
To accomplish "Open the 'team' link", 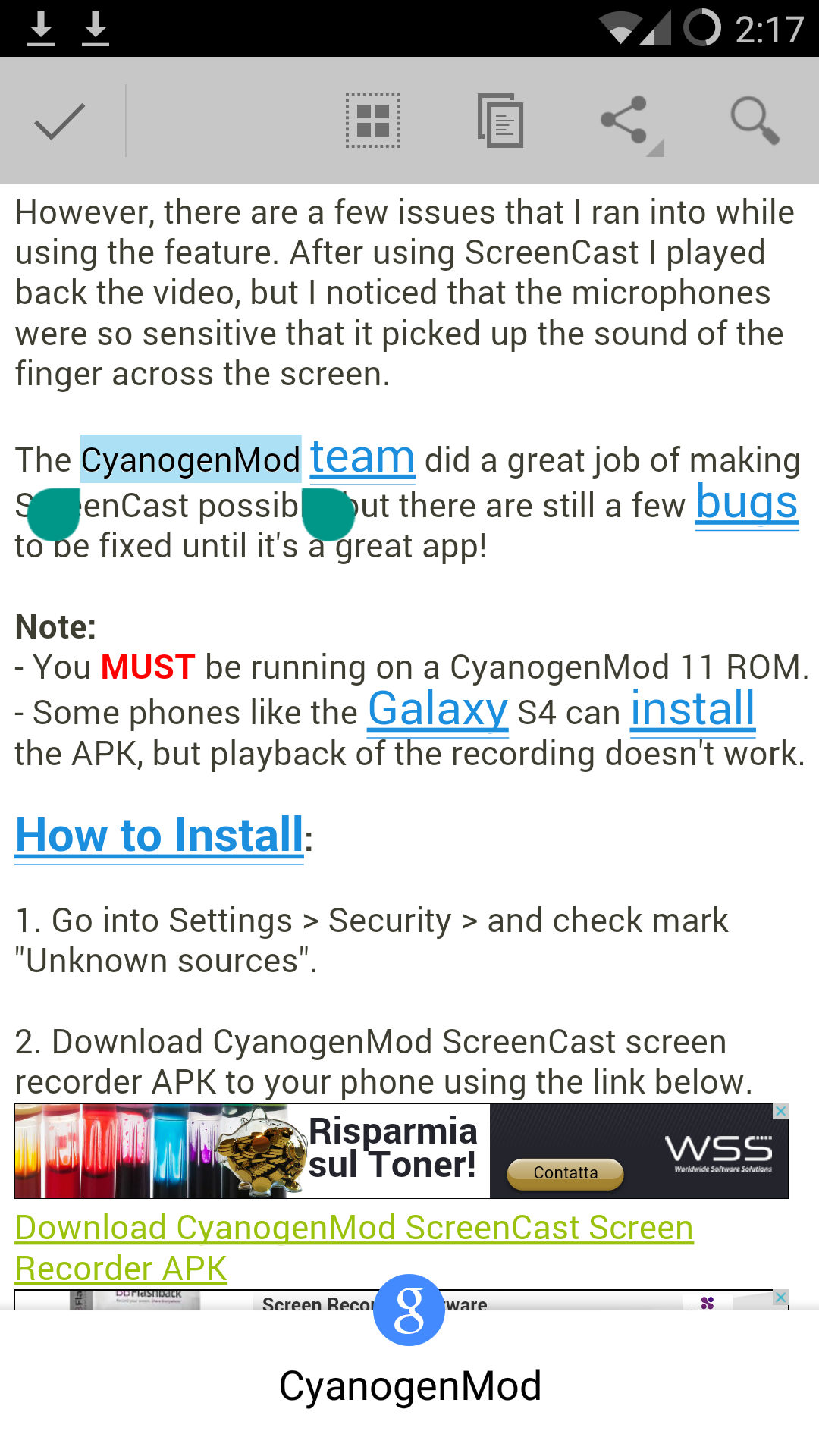I will [x=362, y=459].
